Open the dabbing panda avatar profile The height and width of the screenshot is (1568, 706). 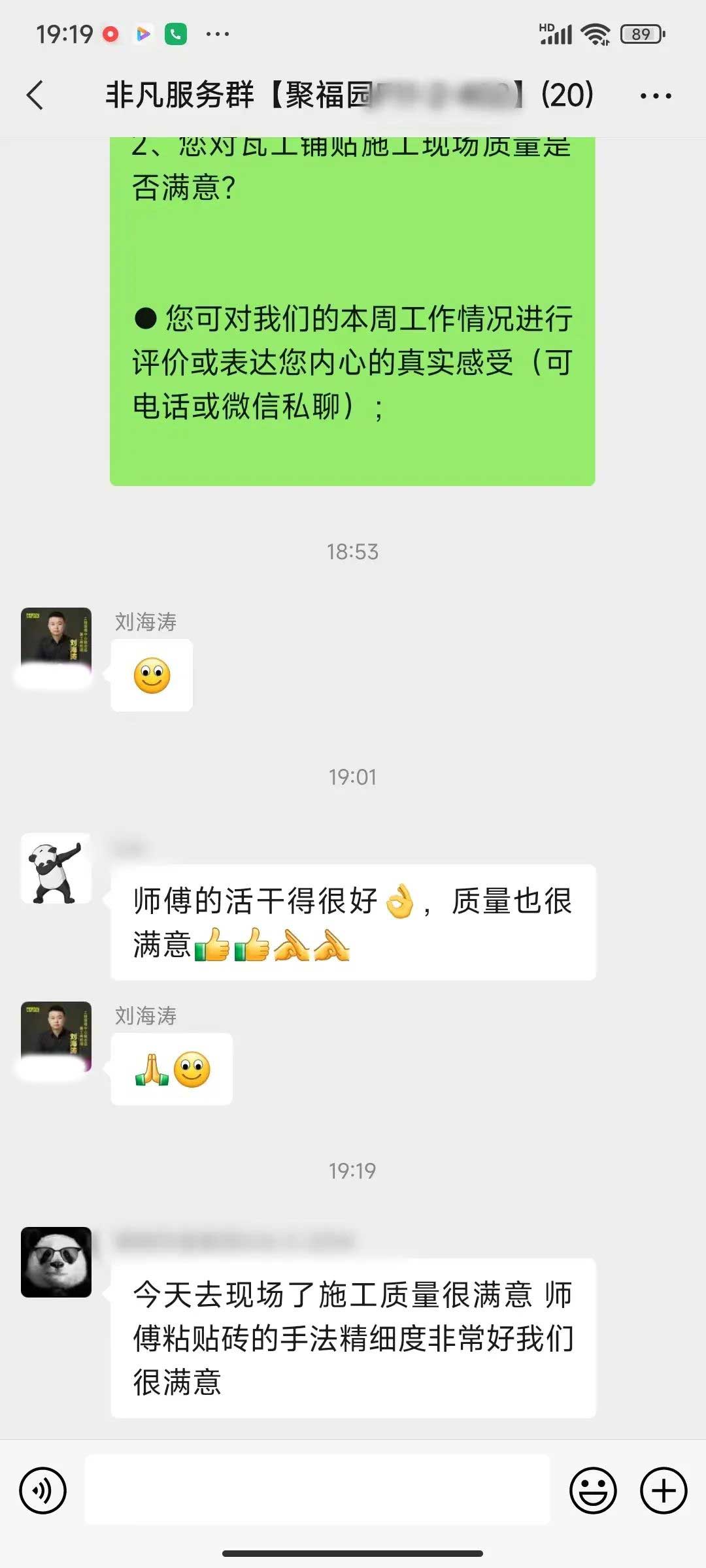56,868
